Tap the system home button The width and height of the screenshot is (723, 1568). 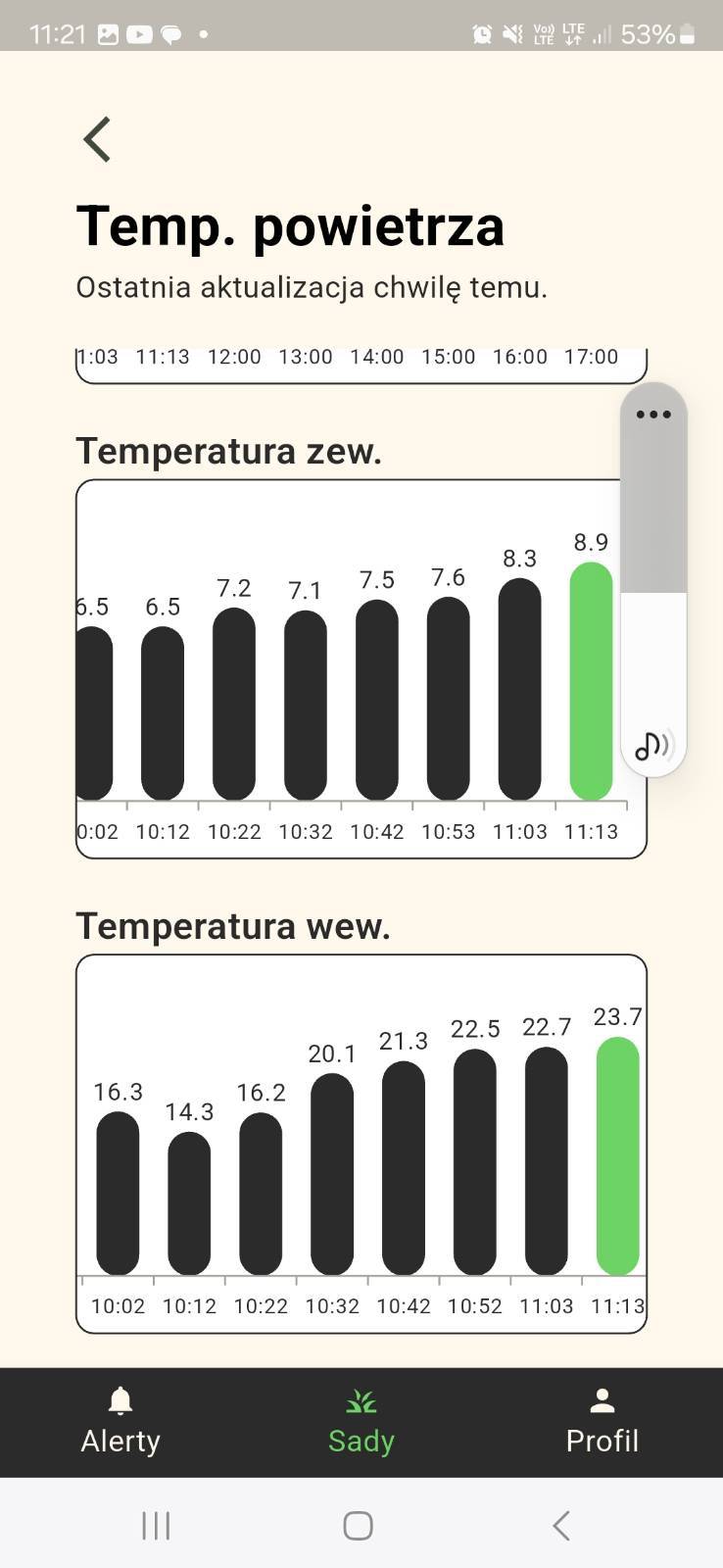coord(358,1525)
